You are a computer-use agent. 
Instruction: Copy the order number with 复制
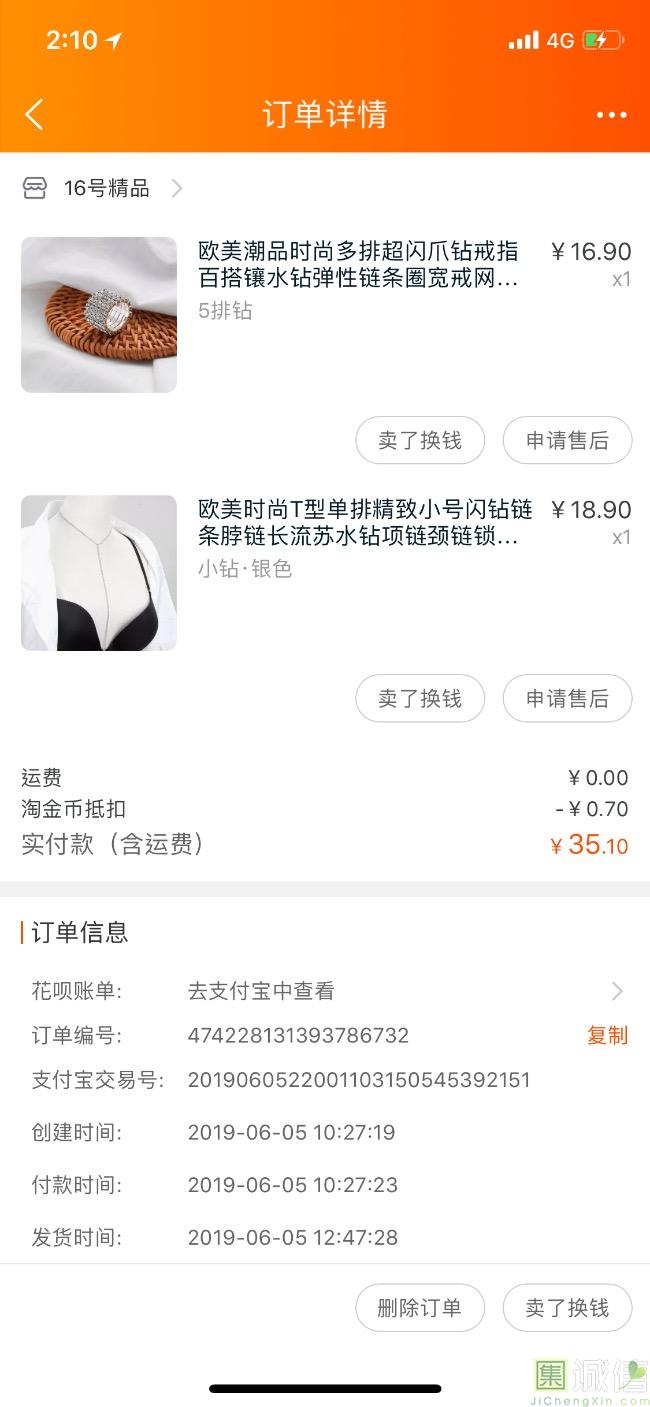tap(607, 1035)
